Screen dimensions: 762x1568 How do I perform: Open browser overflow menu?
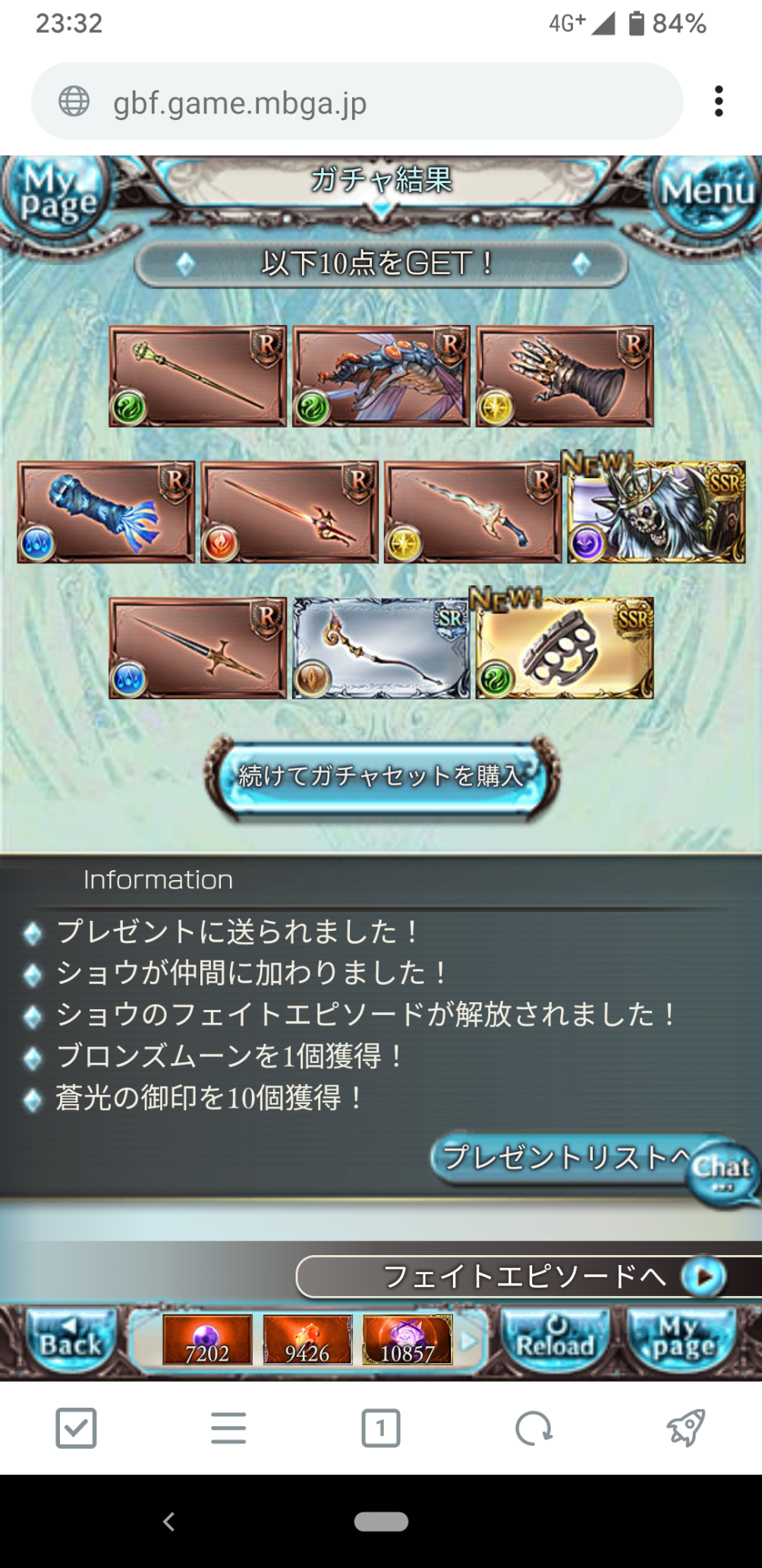(x=718, y=101)
